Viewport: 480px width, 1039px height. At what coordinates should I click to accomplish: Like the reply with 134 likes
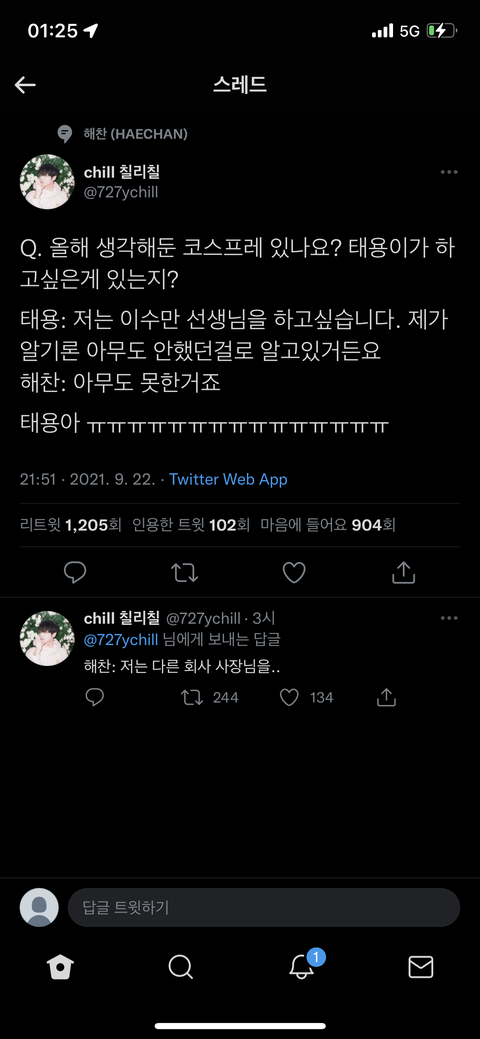[306, 697]
